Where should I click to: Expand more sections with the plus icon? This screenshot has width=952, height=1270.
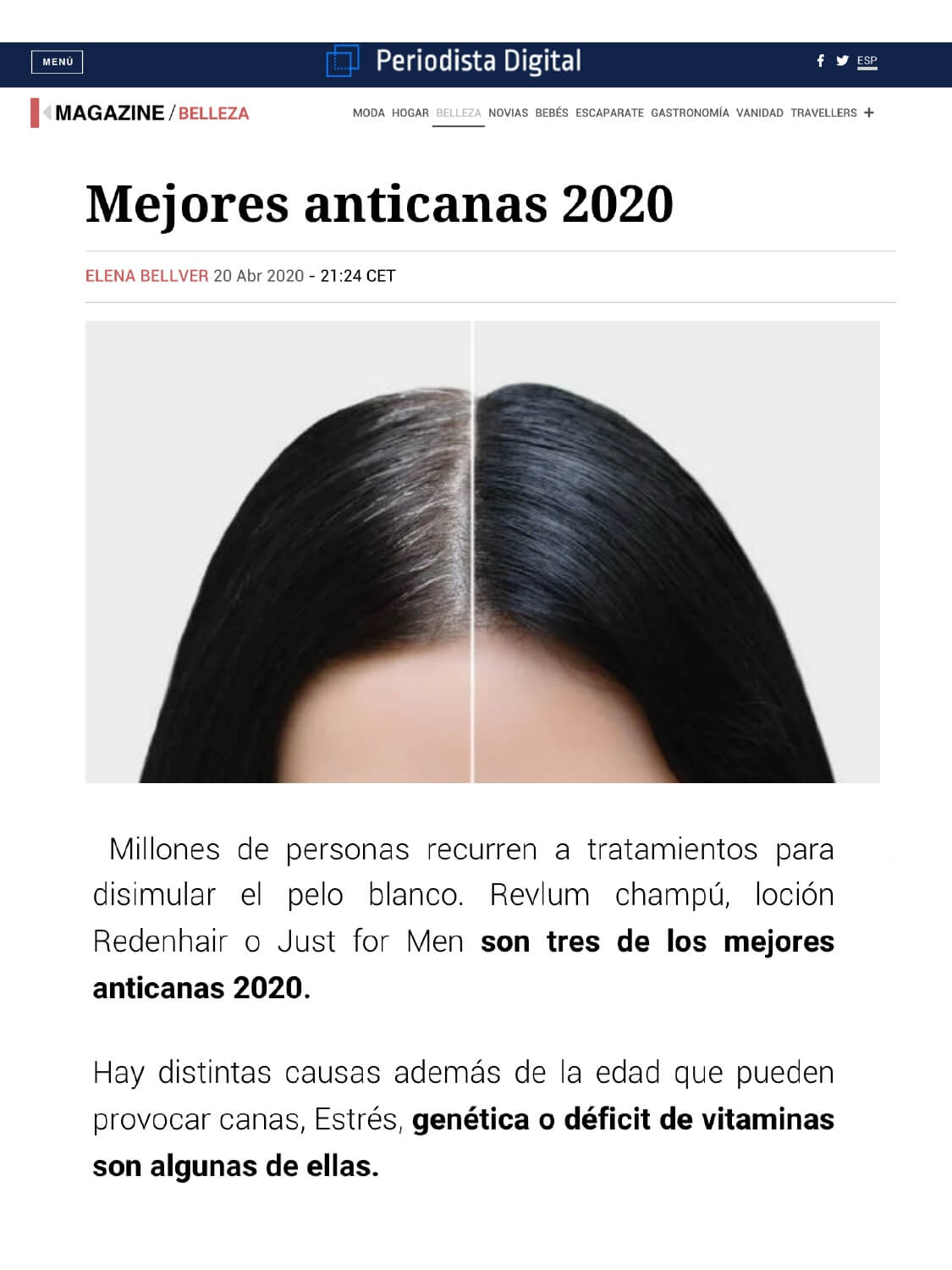(869, 113)
